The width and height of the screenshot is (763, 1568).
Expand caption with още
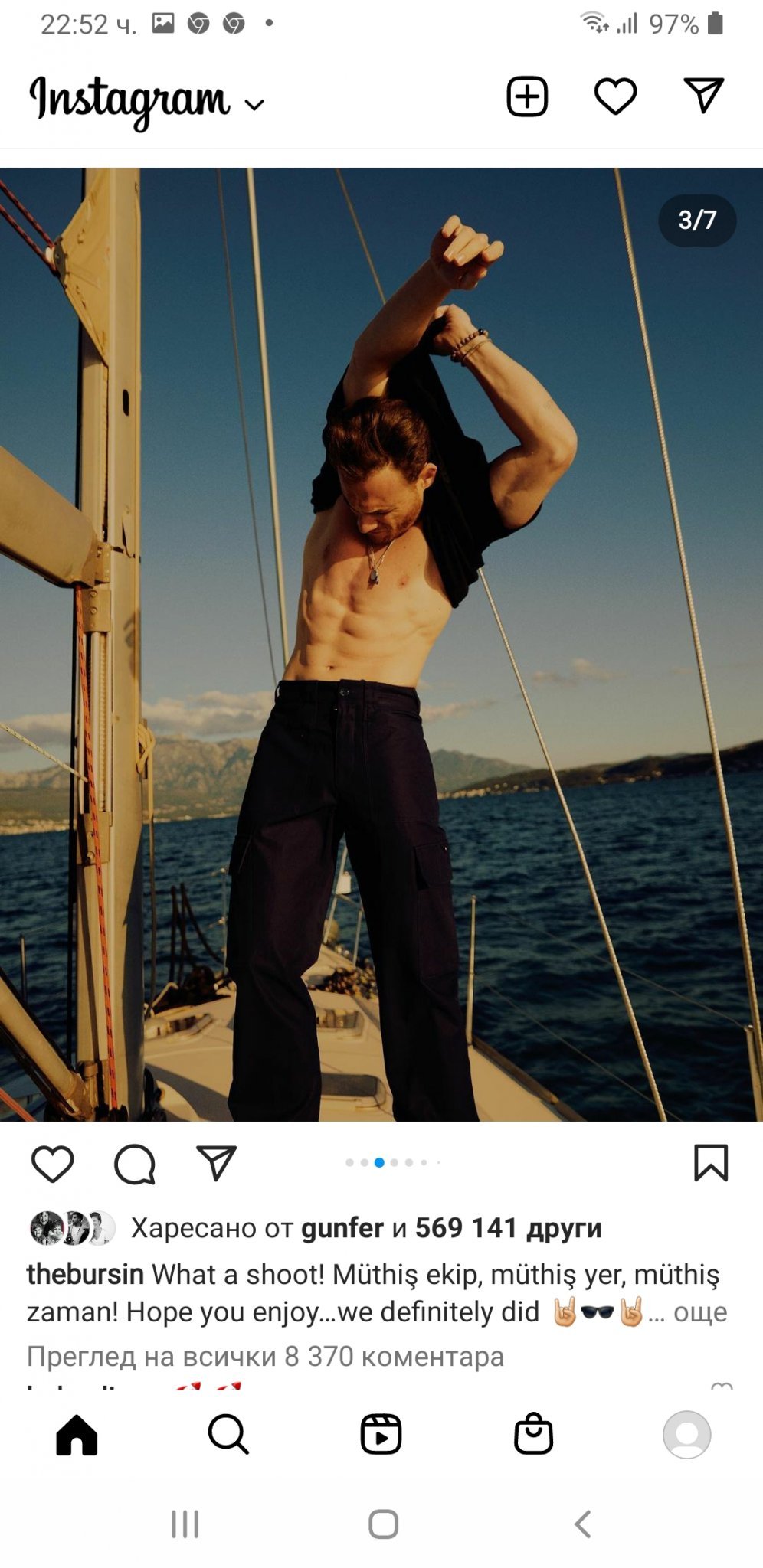coord(699,1312)
